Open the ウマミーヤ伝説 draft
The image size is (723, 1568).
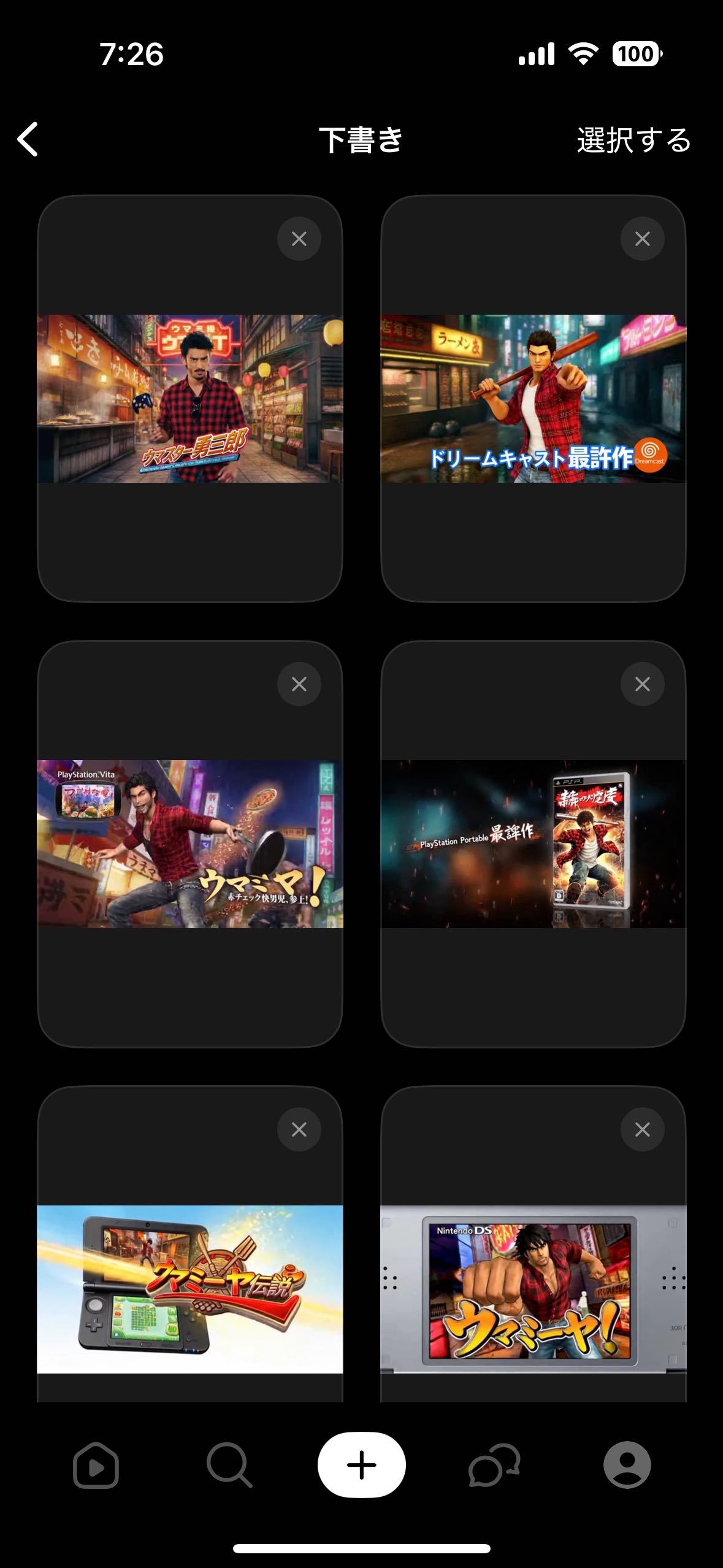coord(190,1289)
